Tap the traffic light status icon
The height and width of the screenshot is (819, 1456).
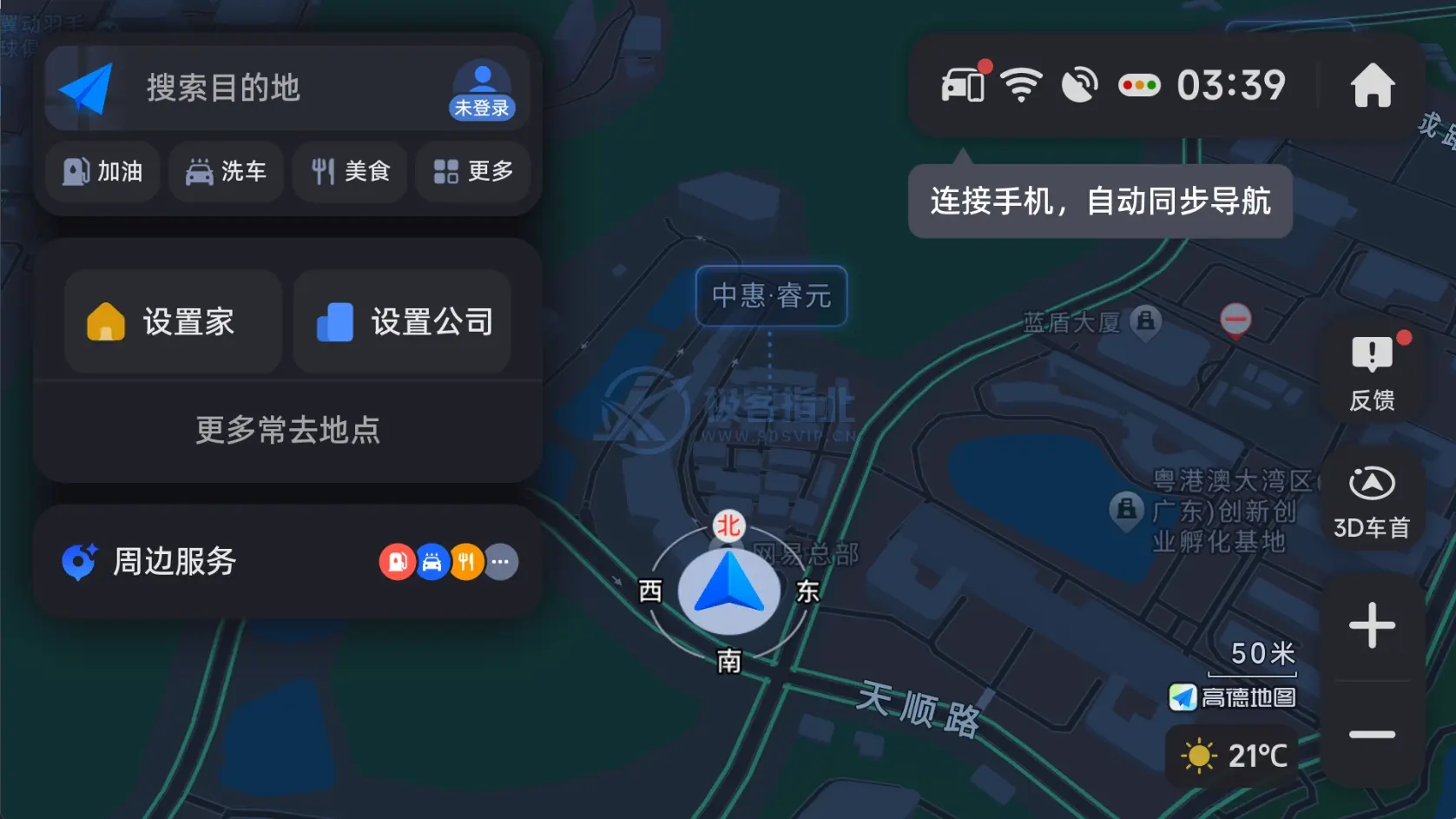(x=1138, y=85)
